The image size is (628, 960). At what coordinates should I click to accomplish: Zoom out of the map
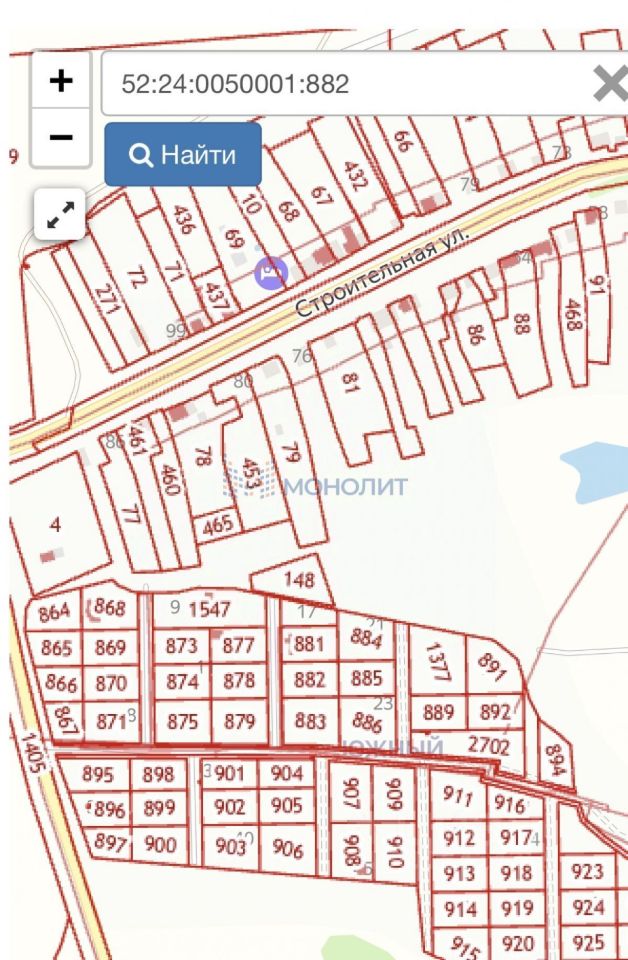(60, 138)
